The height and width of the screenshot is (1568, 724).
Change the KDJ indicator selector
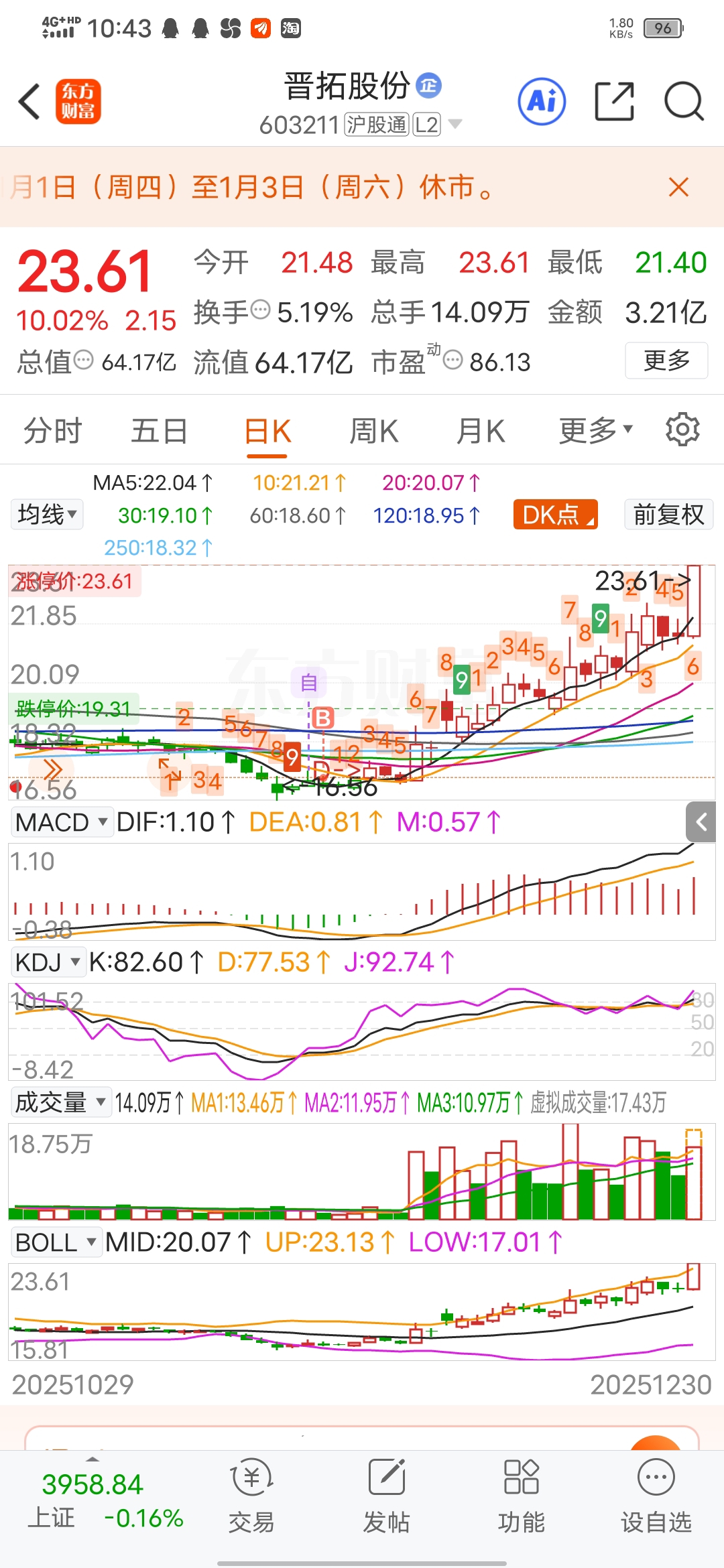[x=47, y=962]
